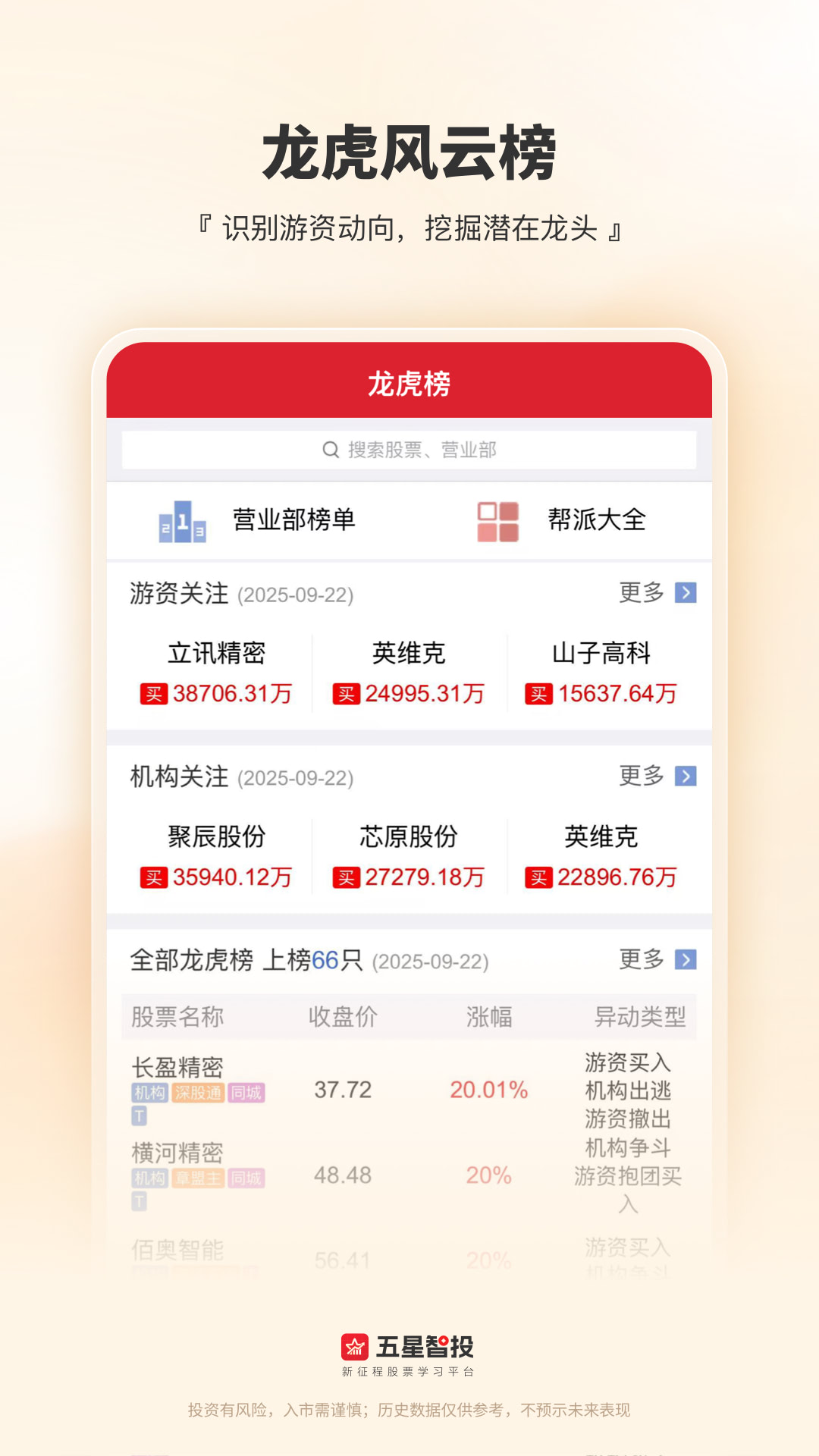
Task: Open the 帮派大全 grid icon
Action: tap(497, 520)
